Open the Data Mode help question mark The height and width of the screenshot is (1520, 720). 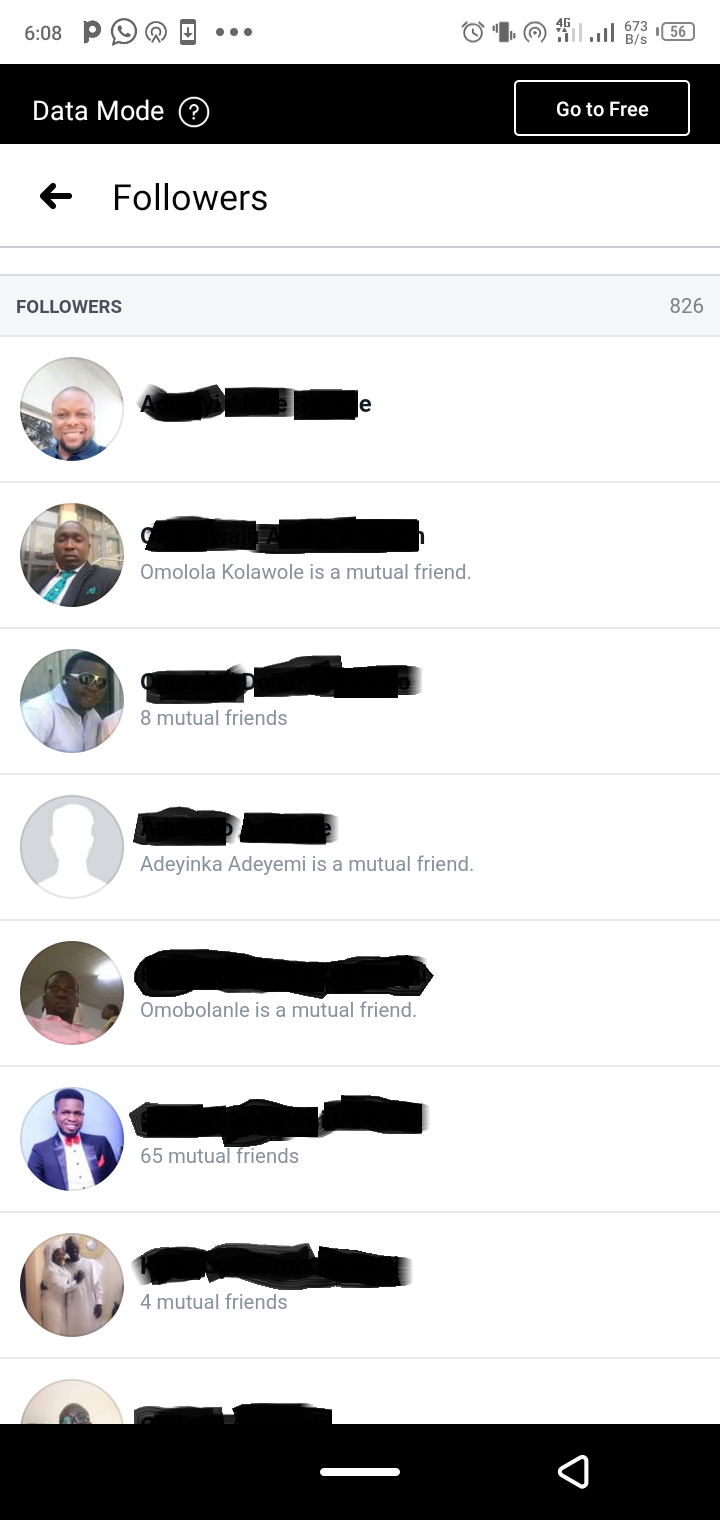196,111
